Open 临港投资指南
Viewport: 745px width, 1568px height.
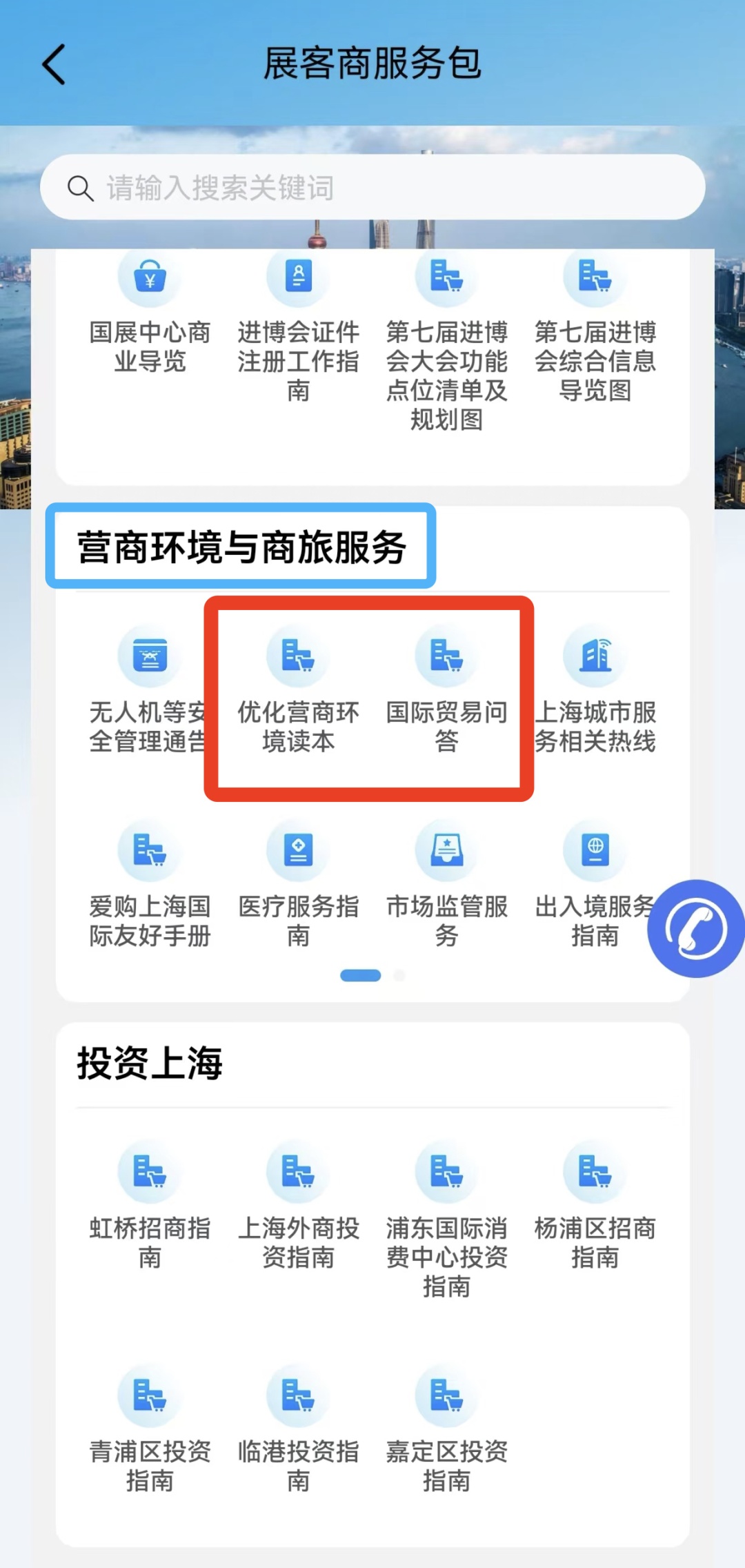point(298,1432)
